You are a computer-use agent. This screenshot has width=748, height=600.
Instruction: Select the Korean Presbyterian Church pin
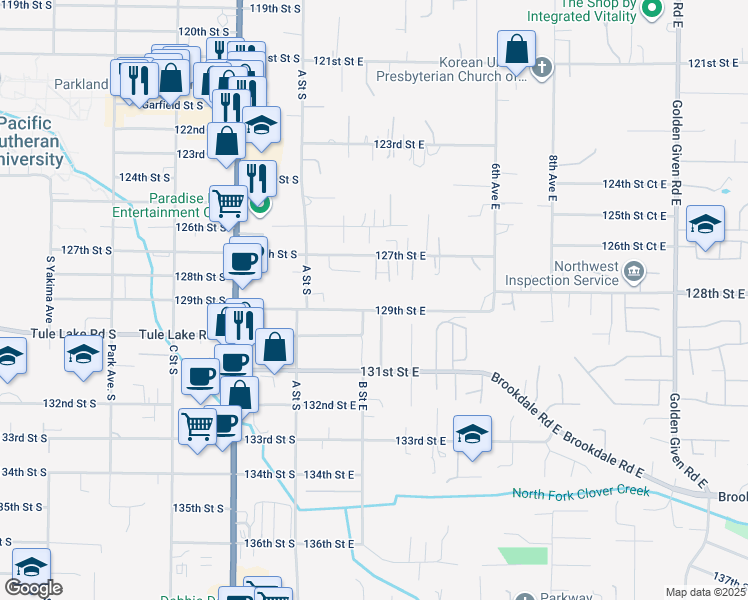coord(541,67)
